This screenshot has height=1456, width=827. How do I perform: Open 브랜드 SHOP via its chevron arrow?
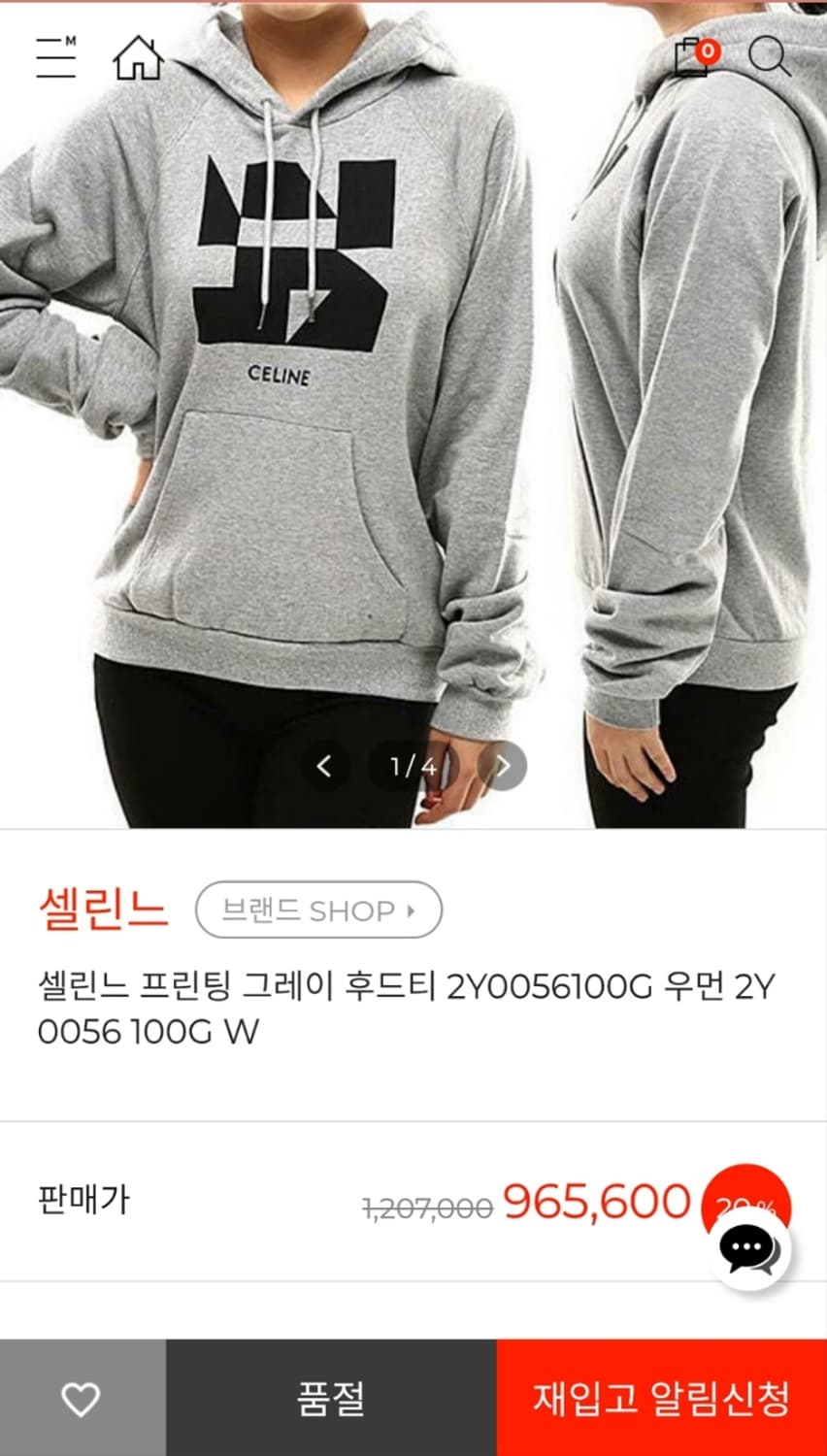coord(410,911)
